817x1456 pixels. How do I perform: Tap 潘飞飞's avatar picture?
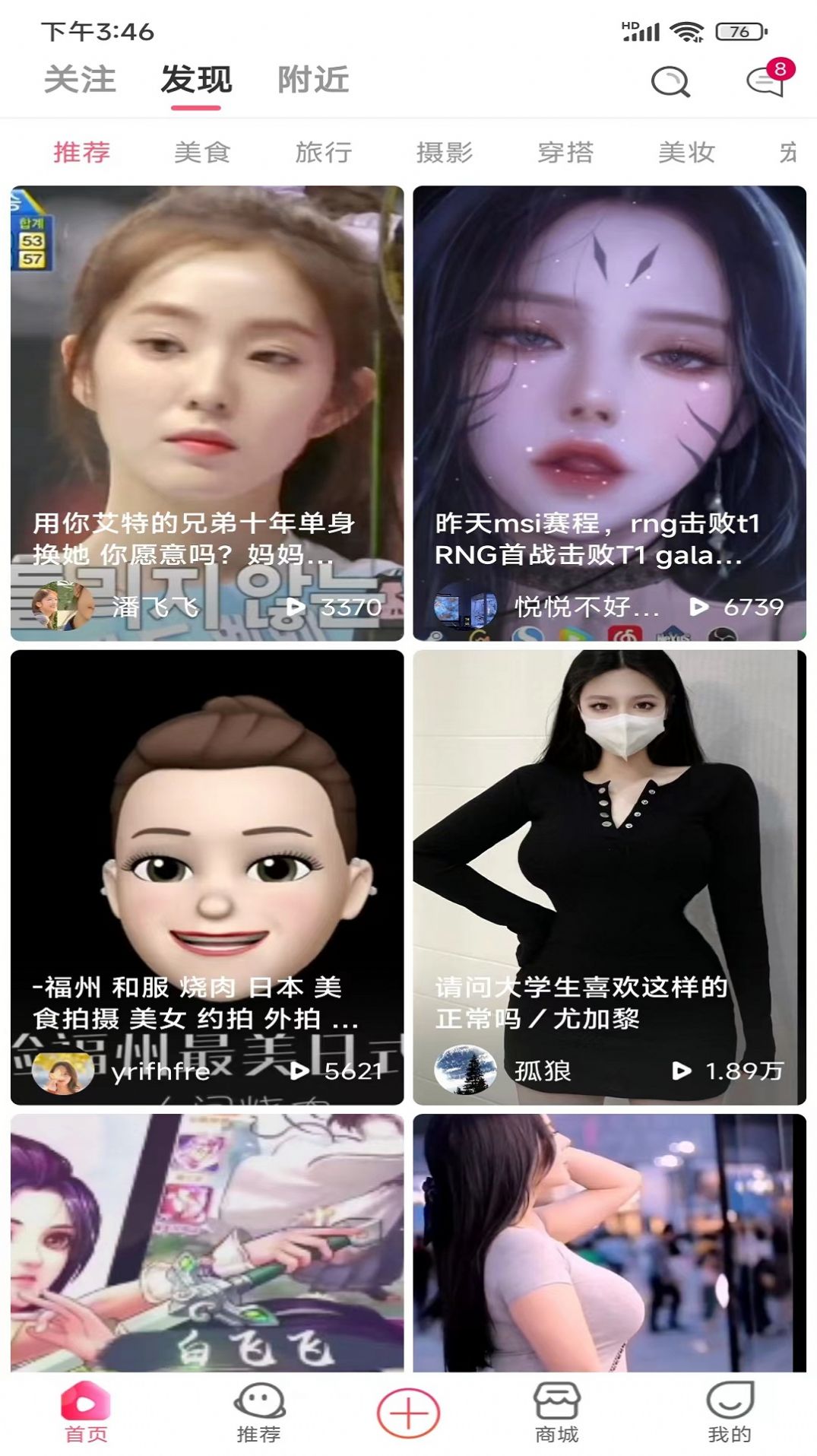click(x=64, y=606)
